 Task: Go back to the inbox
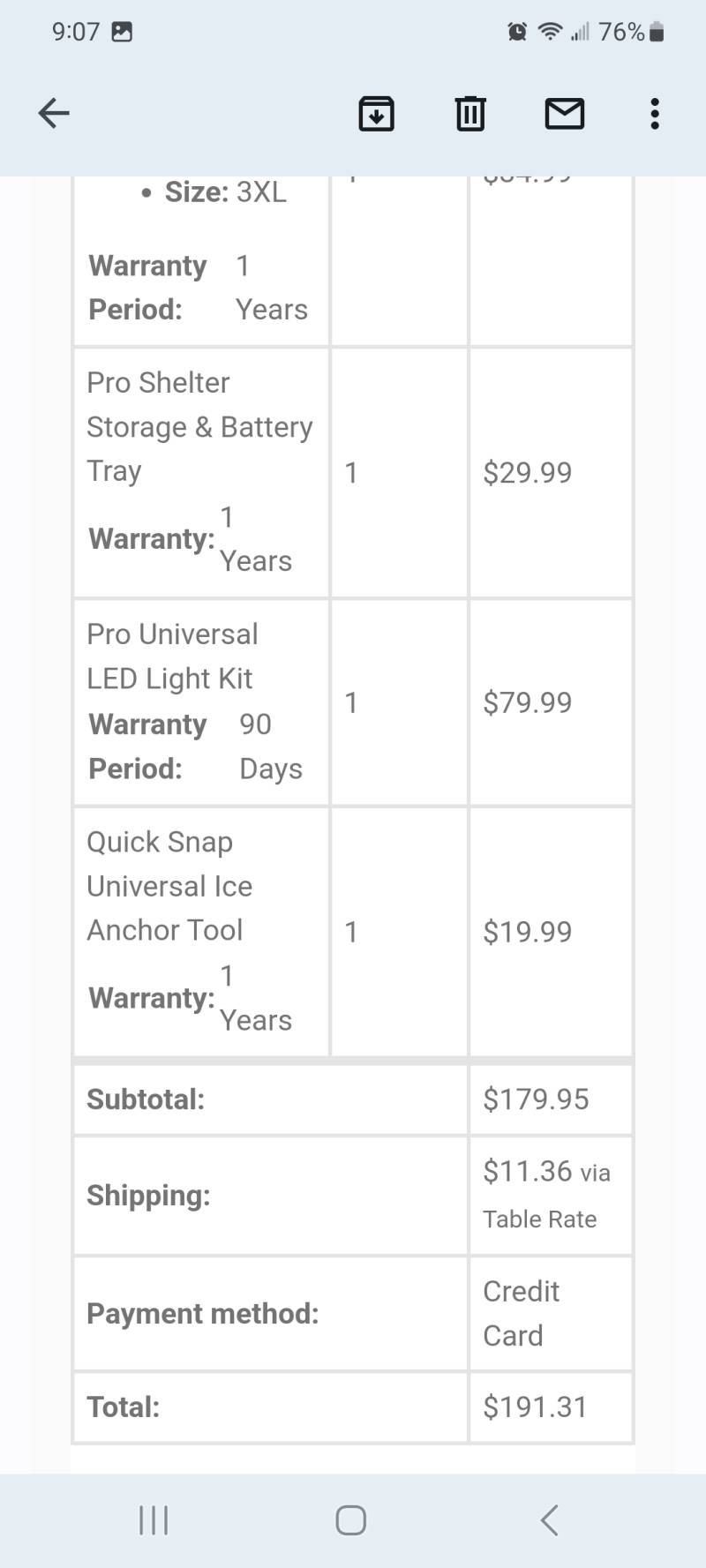54,113
